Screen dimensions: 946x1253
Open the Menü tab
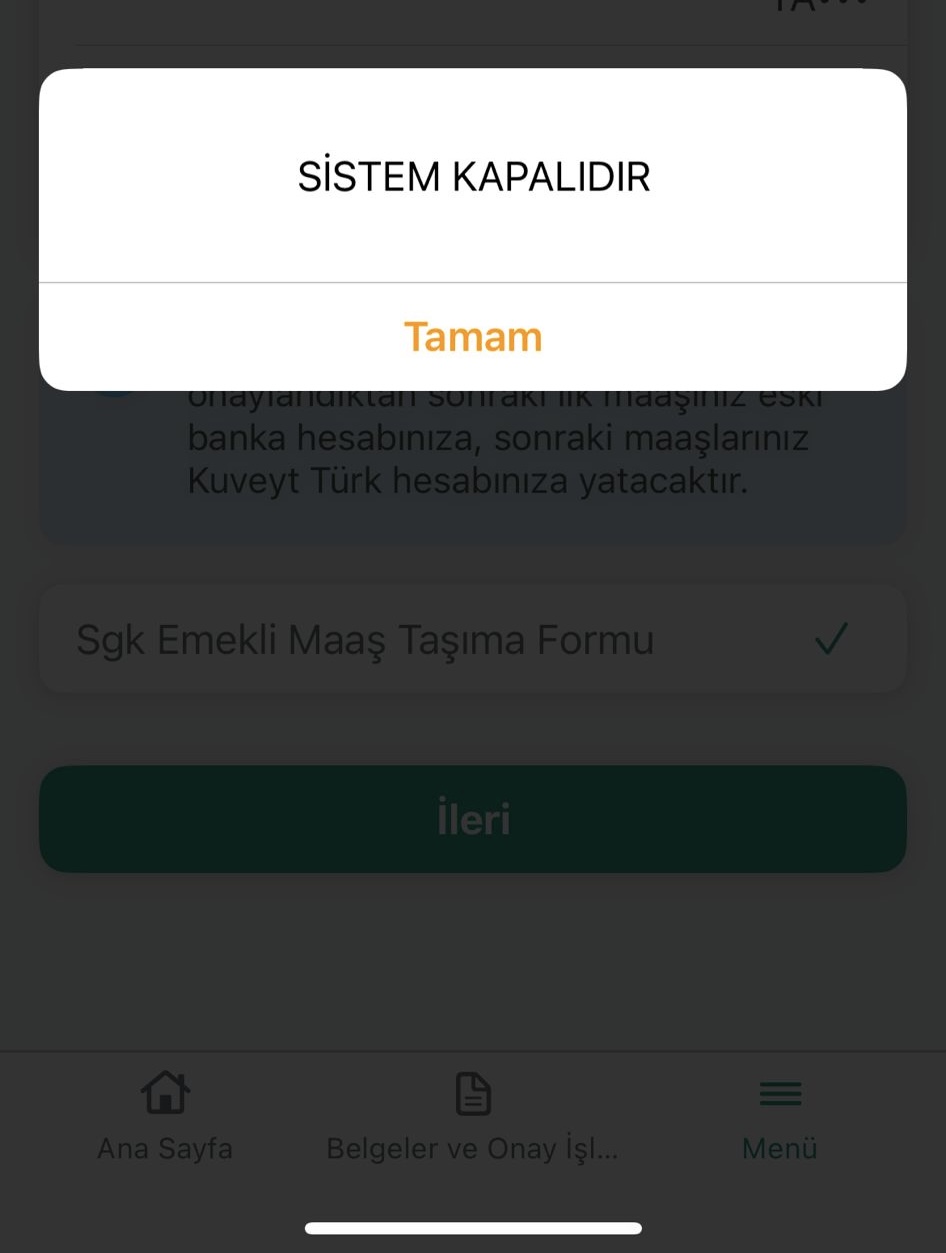pyautogui.click(x=780, y=1115)
